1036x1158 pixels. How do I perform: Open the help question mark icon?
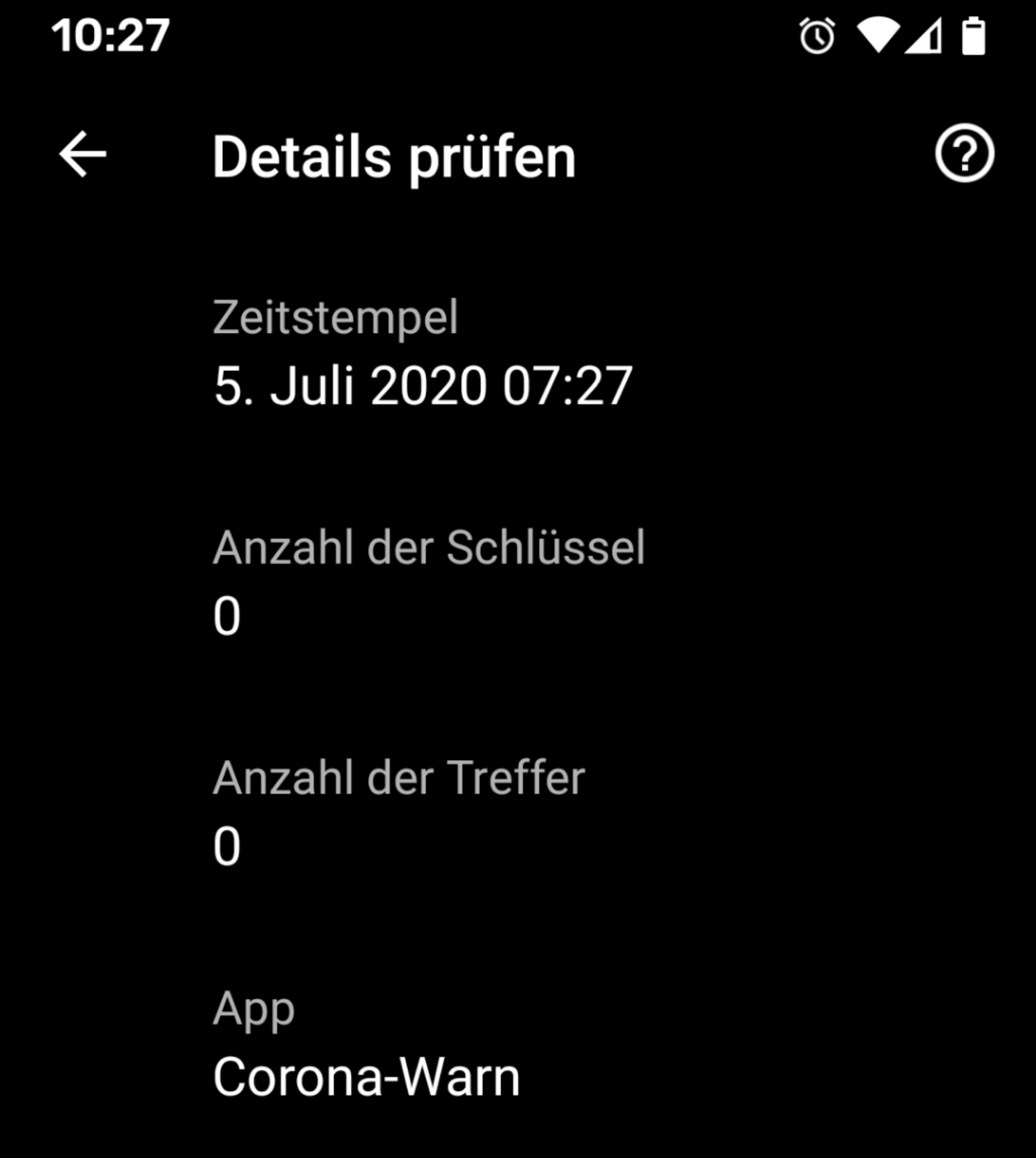[964, 153]
